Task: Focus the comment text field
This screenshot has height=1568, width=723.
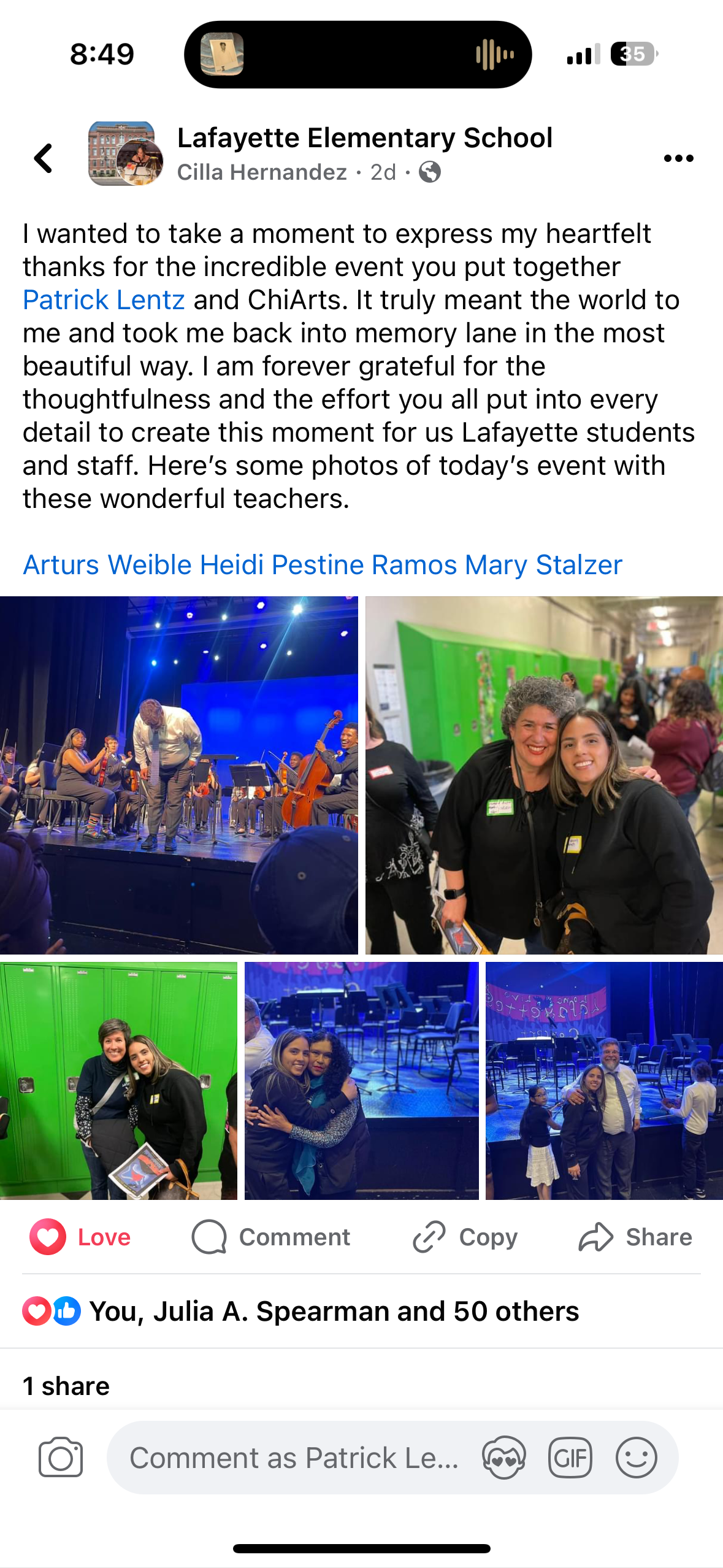Action: point(294,1458)
